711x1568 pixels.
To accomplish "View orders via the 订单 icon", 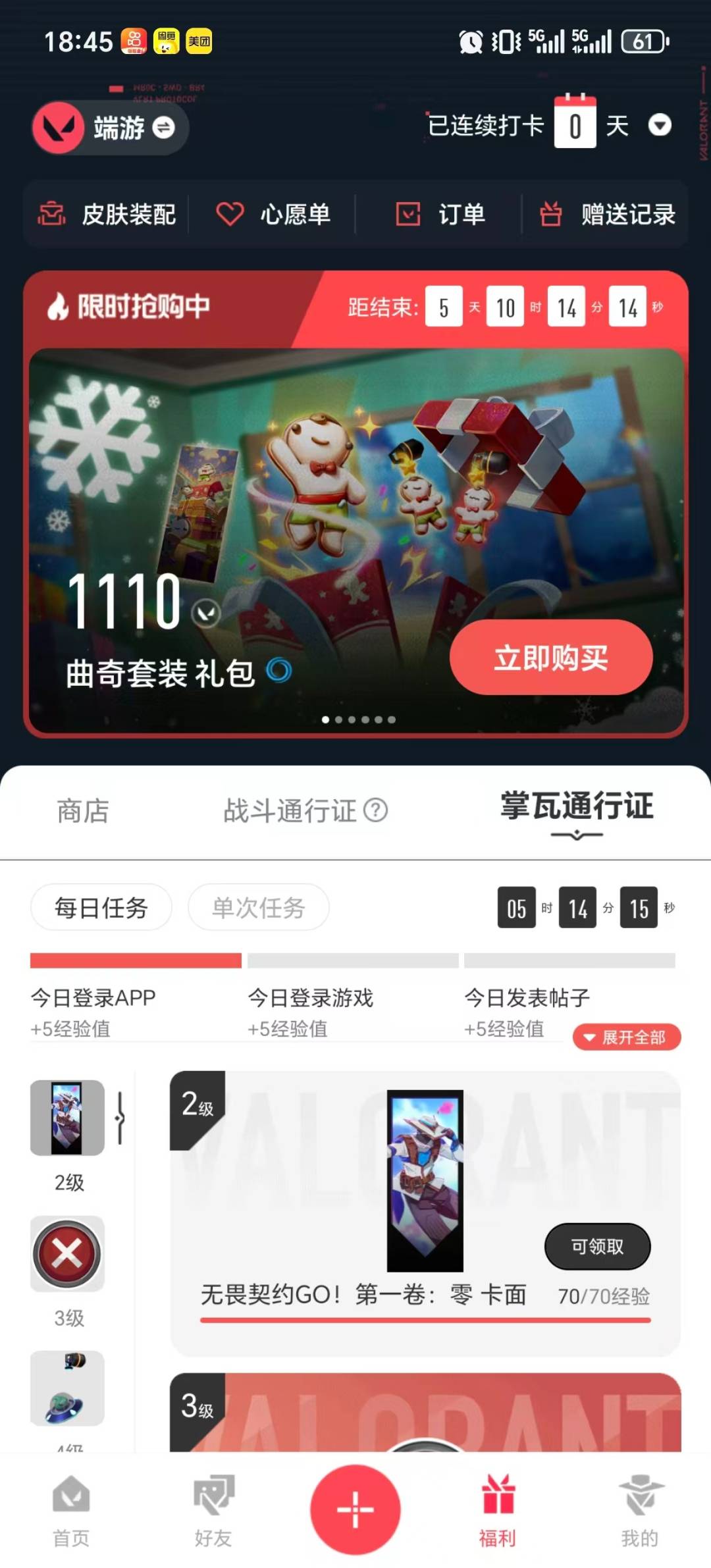I will click(407, 214).
